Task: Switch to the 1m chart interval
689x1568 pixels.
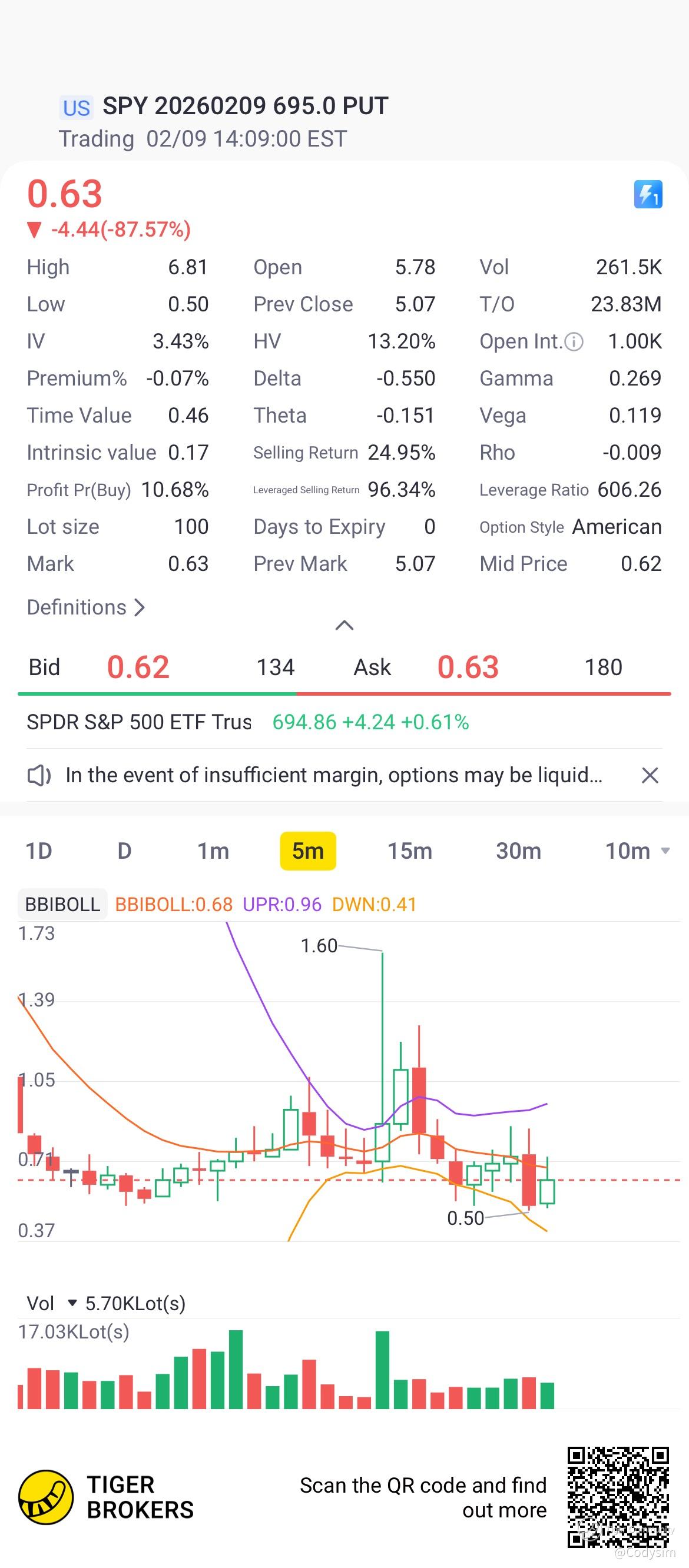Action: tap(213, 851)
